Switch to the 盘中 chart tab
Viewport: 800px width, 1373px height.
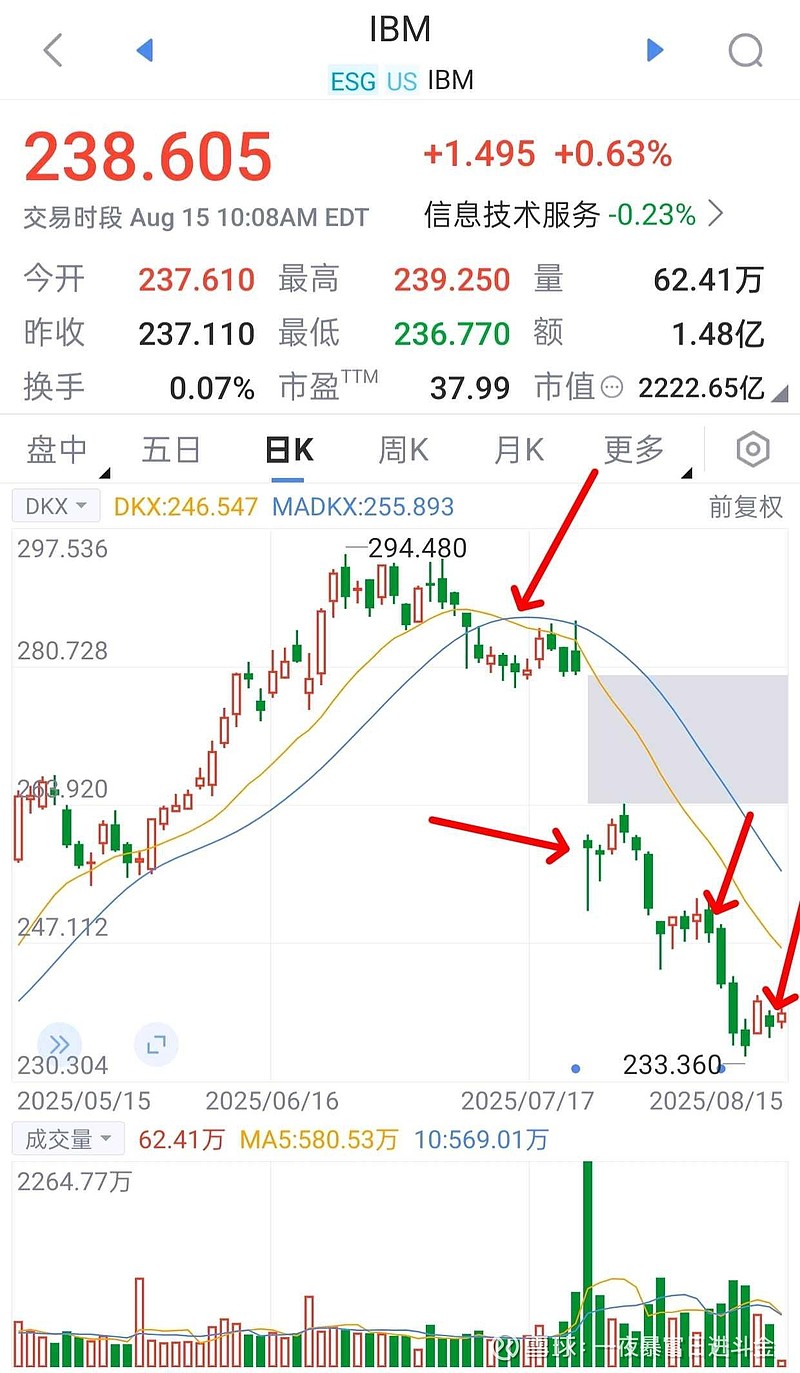click(58, 451)
